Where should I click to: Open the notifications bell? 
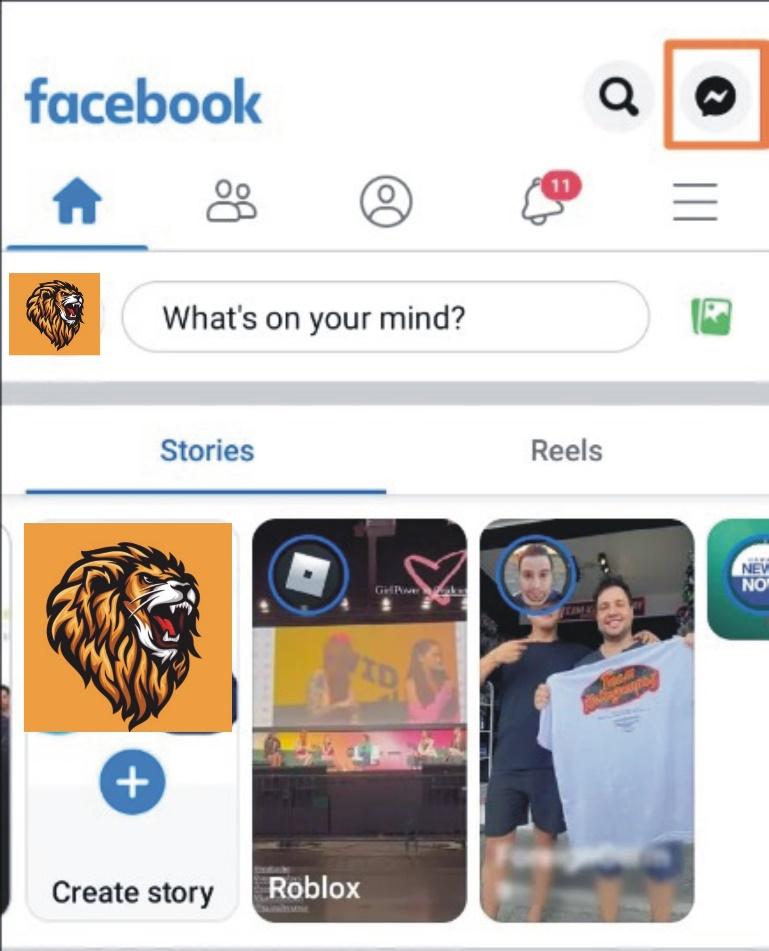(x=543, y=200)
